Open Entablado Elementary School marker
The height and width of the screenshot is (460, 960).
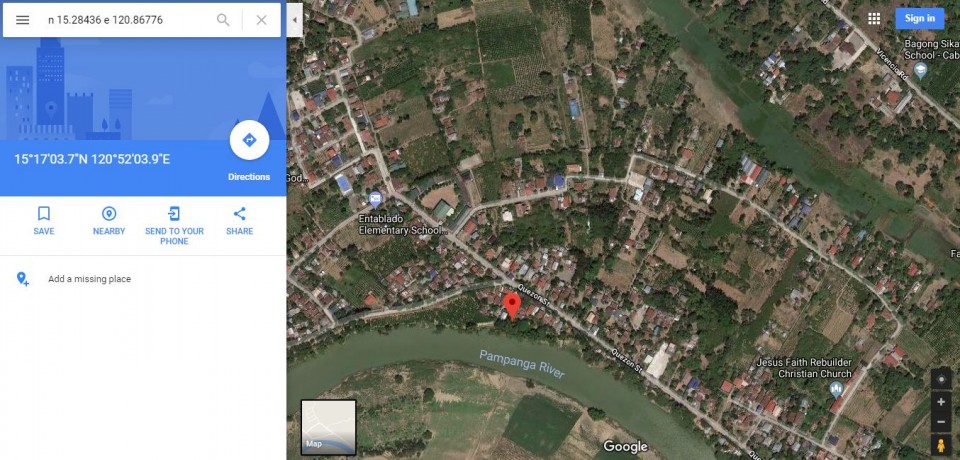tap(375, 199)
